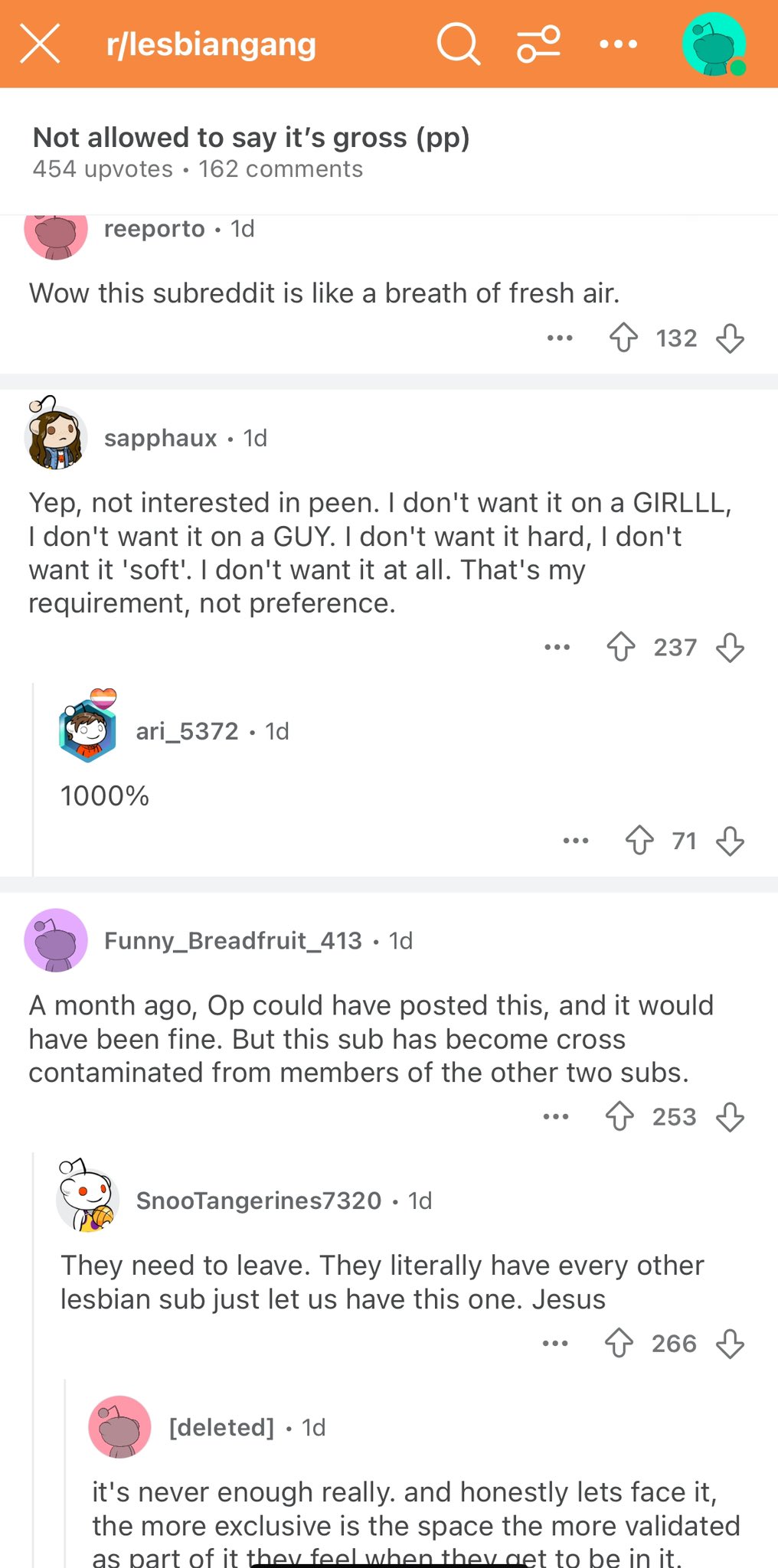The width and height of the screenshot is (778, 1568).
Task: Open your profile avatar in the header
Action: coord(714,44)
